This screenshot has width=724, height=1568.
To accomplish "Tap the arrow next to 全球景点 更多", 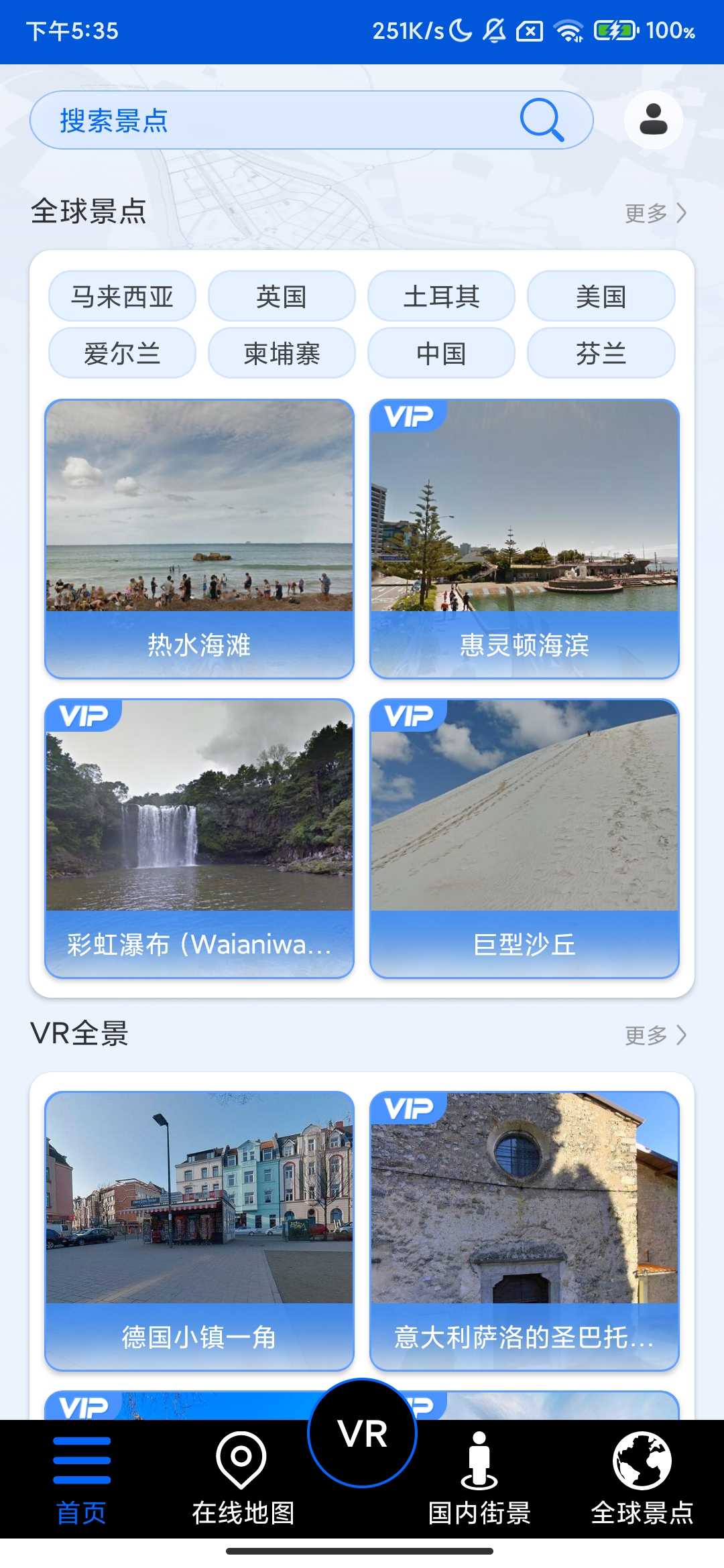I will [x=682, y=212].
